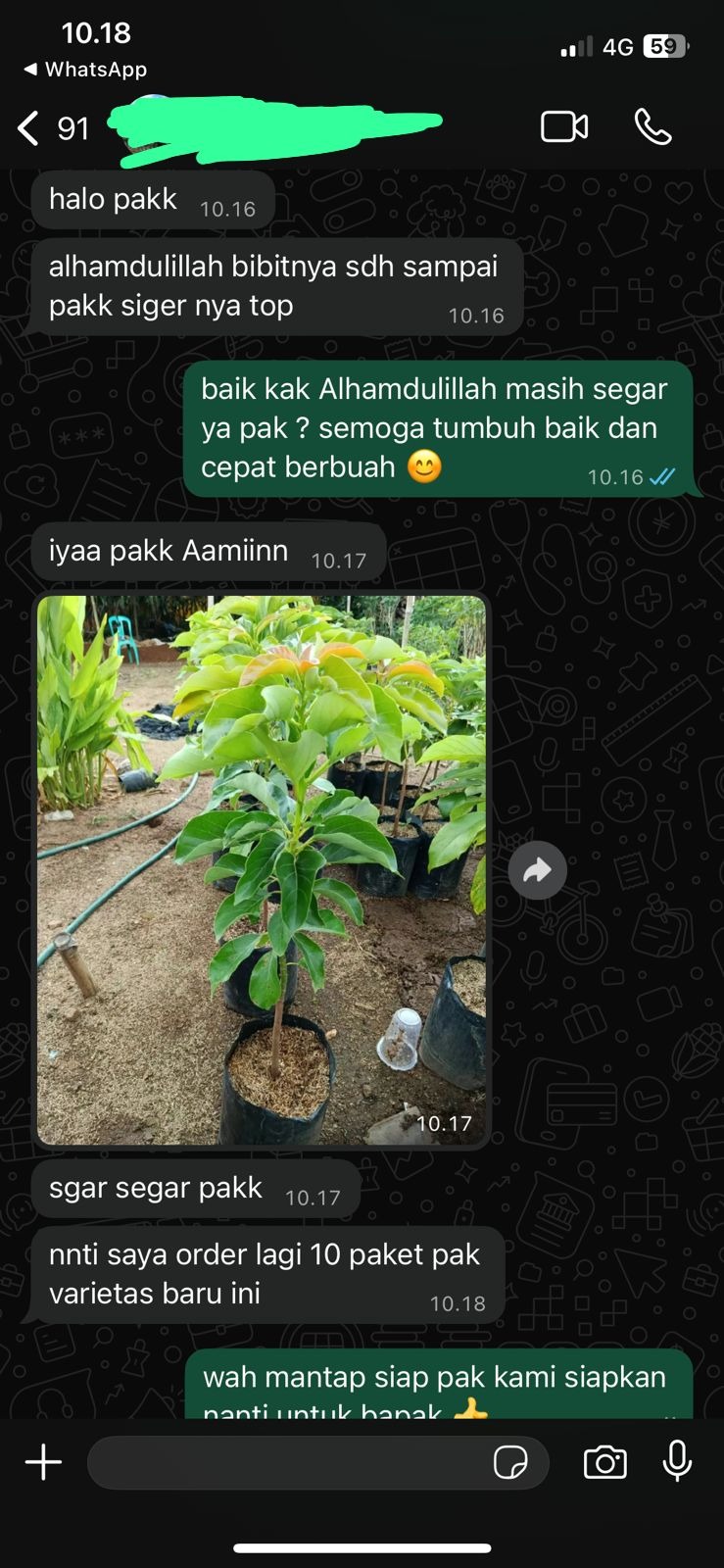Tap the message input field
The height and width of the screenshot is (1568, 724).
(x=284, y=1462)
